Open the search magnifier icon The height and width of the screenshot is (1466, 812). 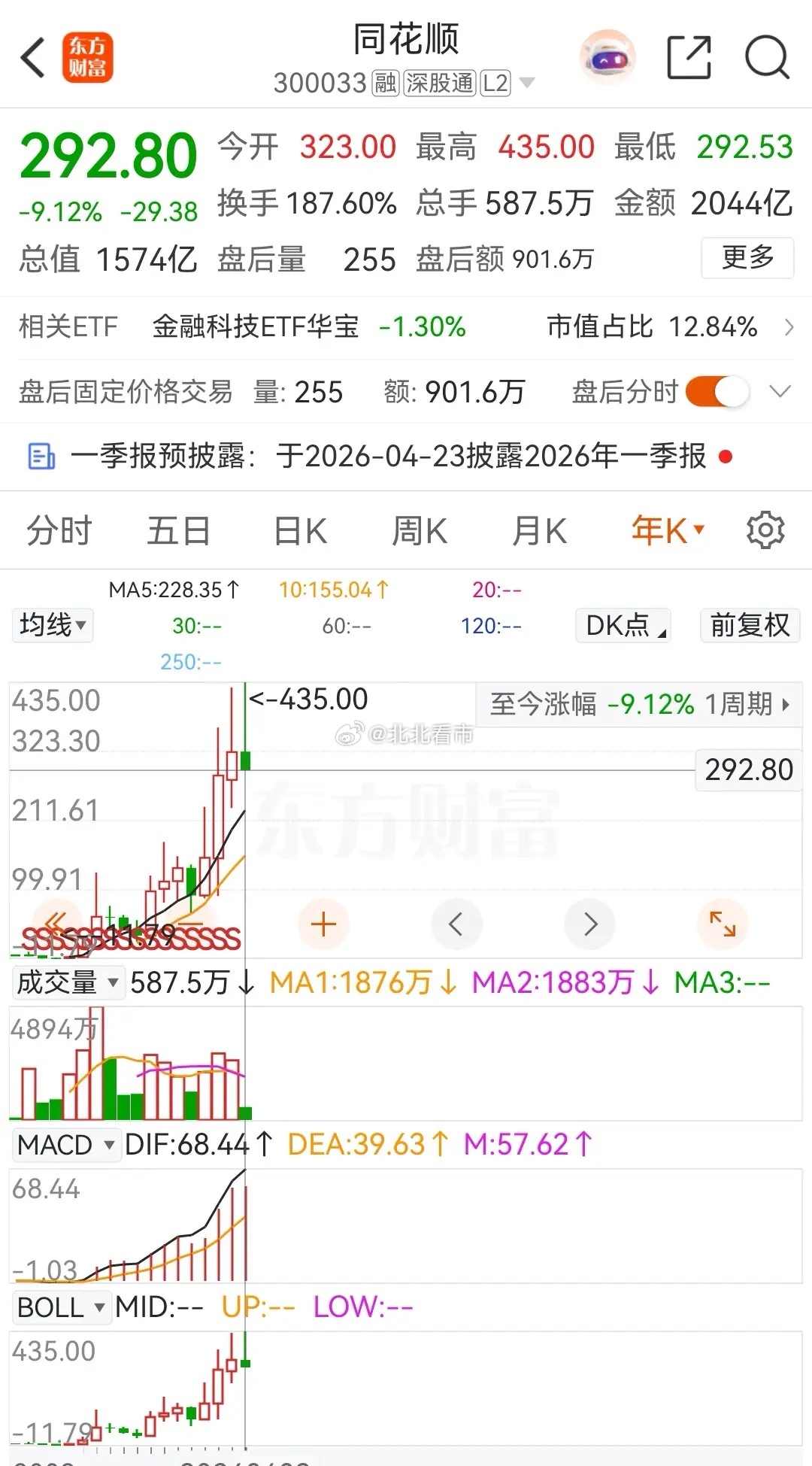[766, 57]
